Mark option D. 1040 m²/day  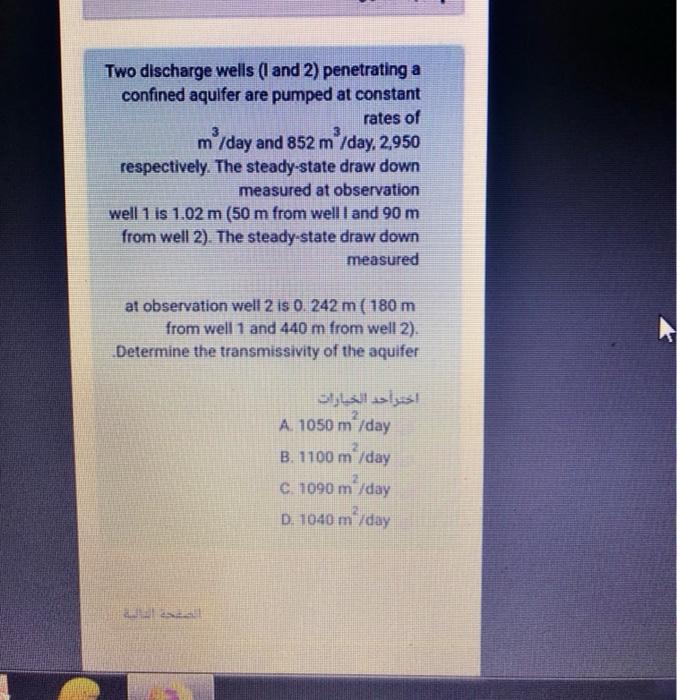tap(336, 520)
